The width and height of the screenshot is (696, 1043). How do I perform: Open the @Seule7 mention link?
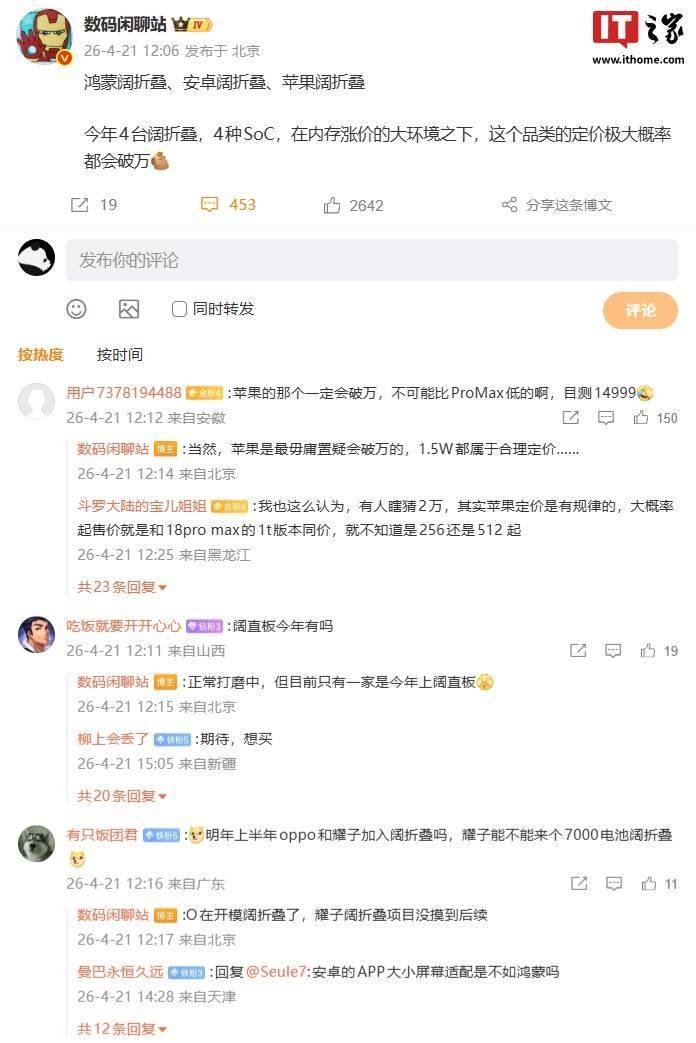[276, 971]
